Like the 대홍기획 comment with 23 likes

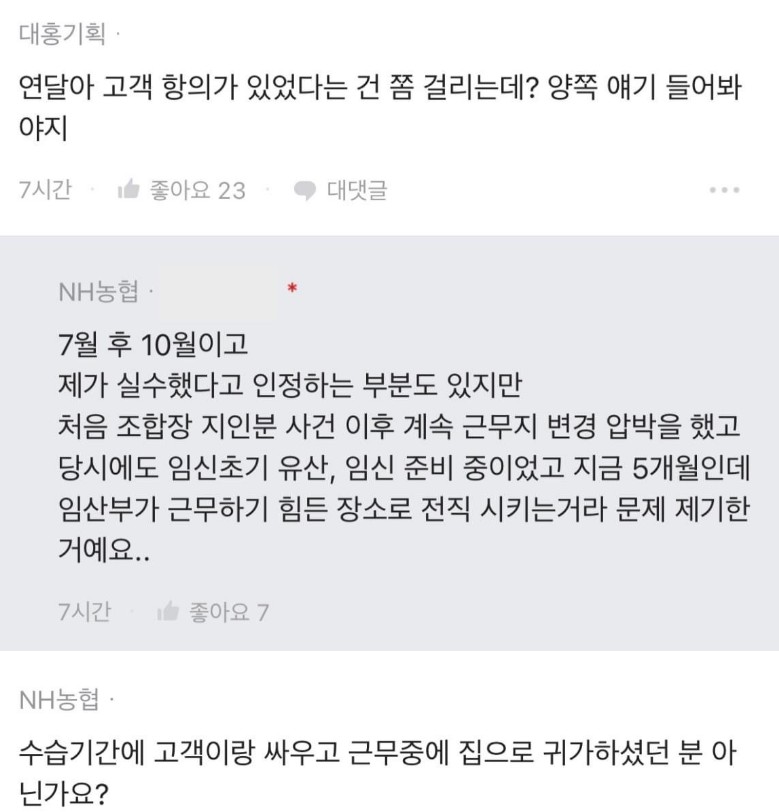click(181, 190)
